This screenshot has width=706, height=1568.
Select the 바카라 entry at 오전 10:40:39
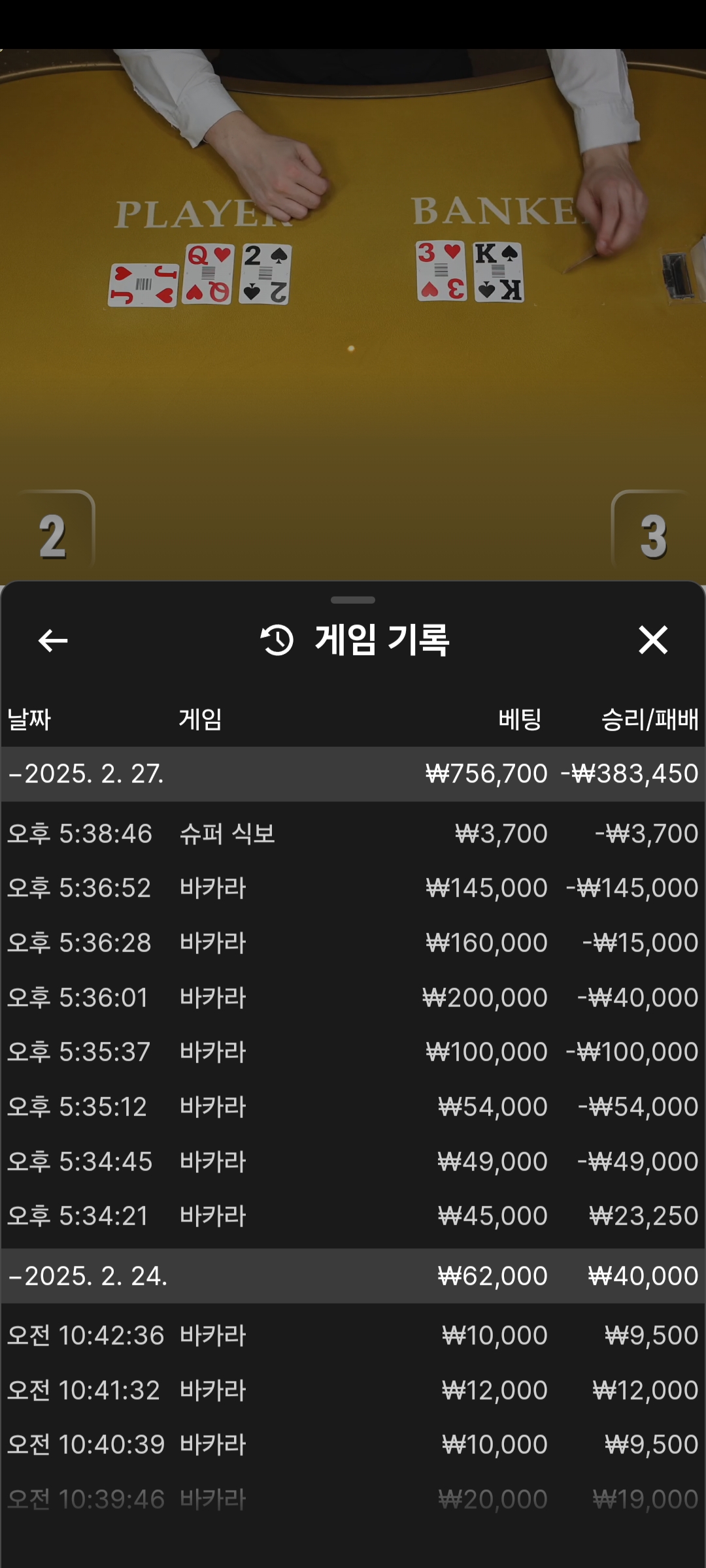(x=353, y=1445)
